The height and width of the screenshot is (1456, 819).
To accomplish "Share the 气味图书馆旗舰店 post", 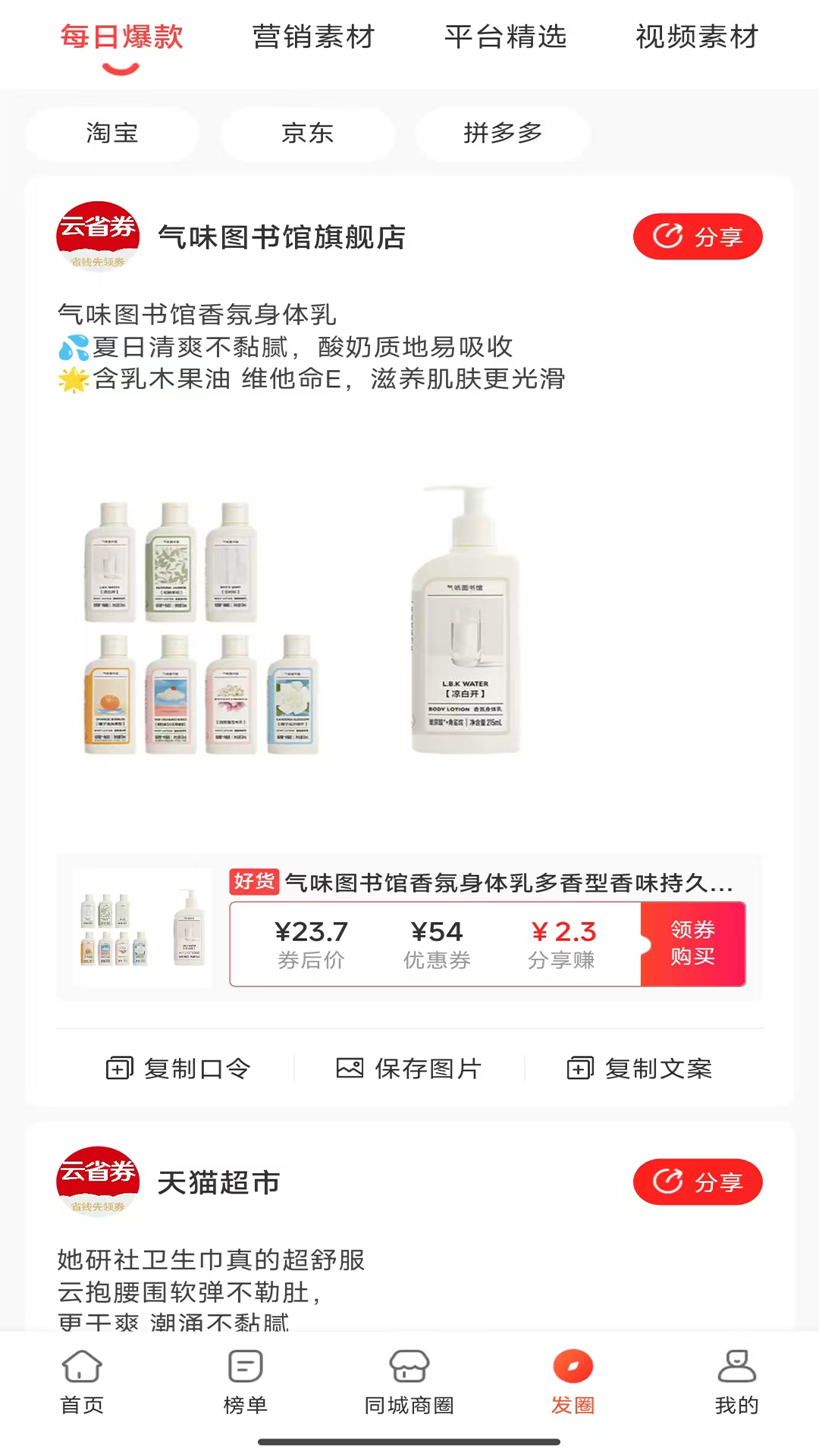I will (x=698, y=237).
